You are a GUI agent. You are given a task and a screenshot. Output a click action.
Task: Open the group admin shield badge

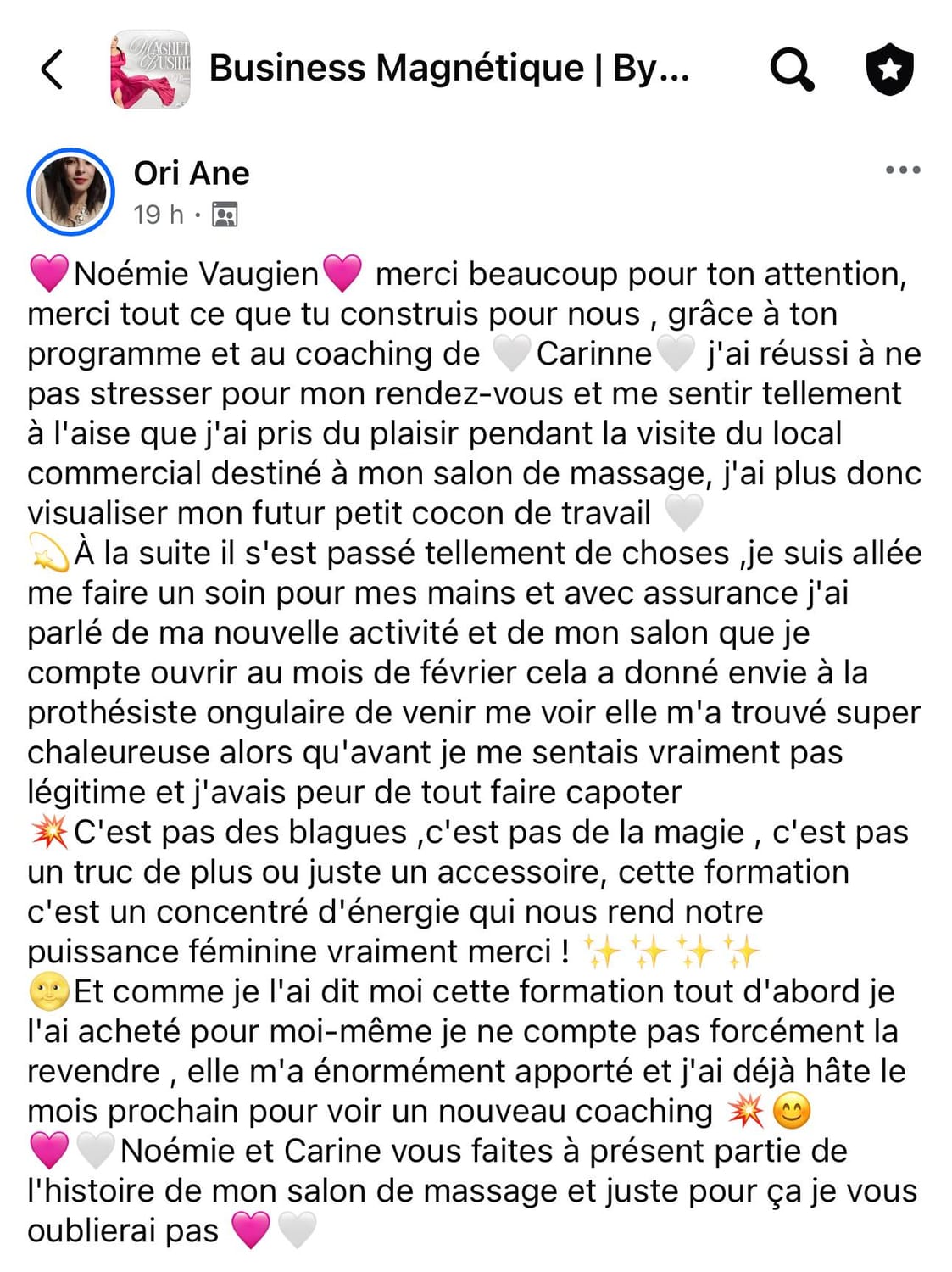[x=889, y=70]
